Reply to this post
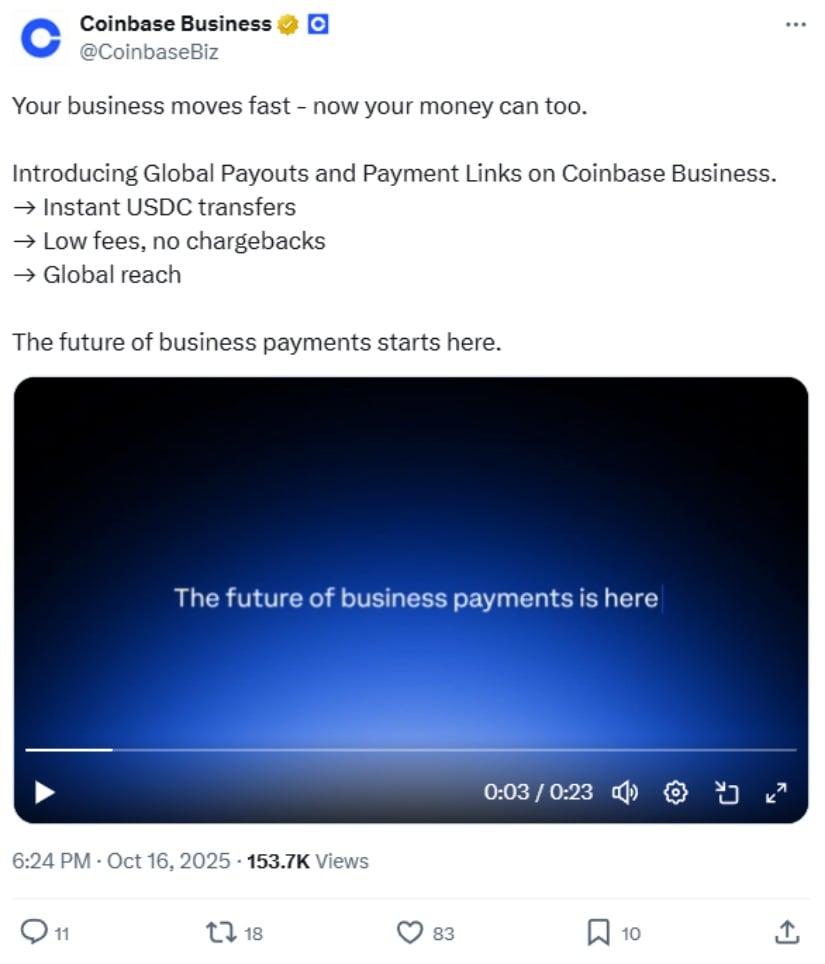This screenshot has height=964, width=825. point(35,932)
